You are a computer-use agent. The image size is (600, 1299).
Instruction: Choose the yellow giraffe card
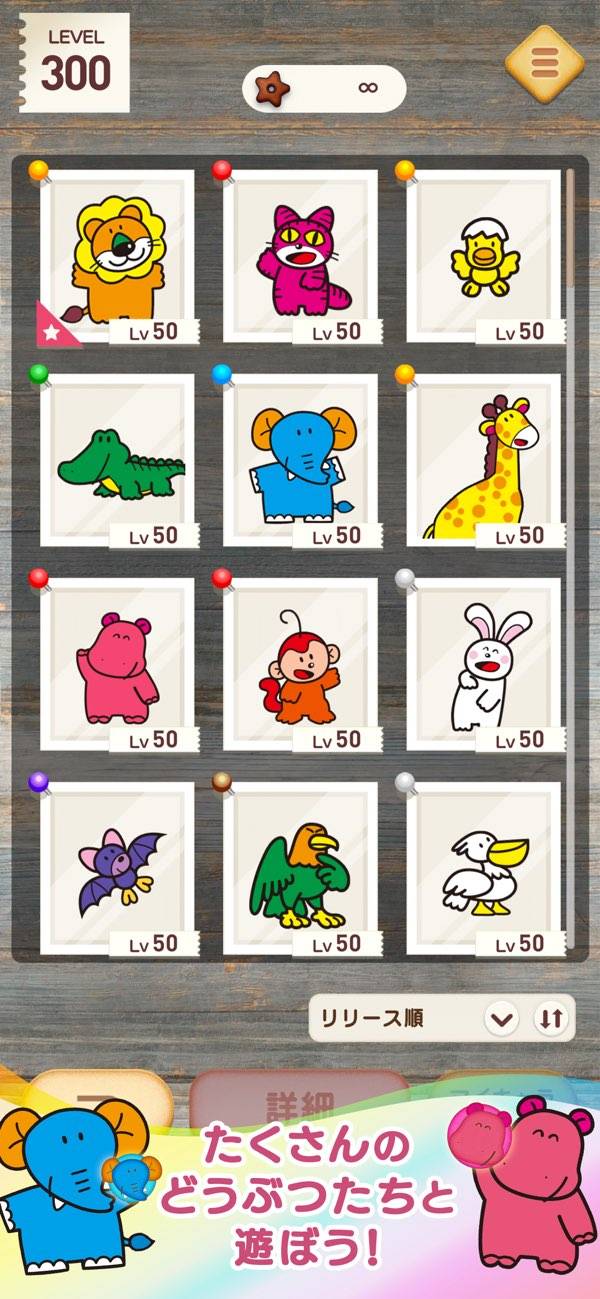[x=483, y=462]
